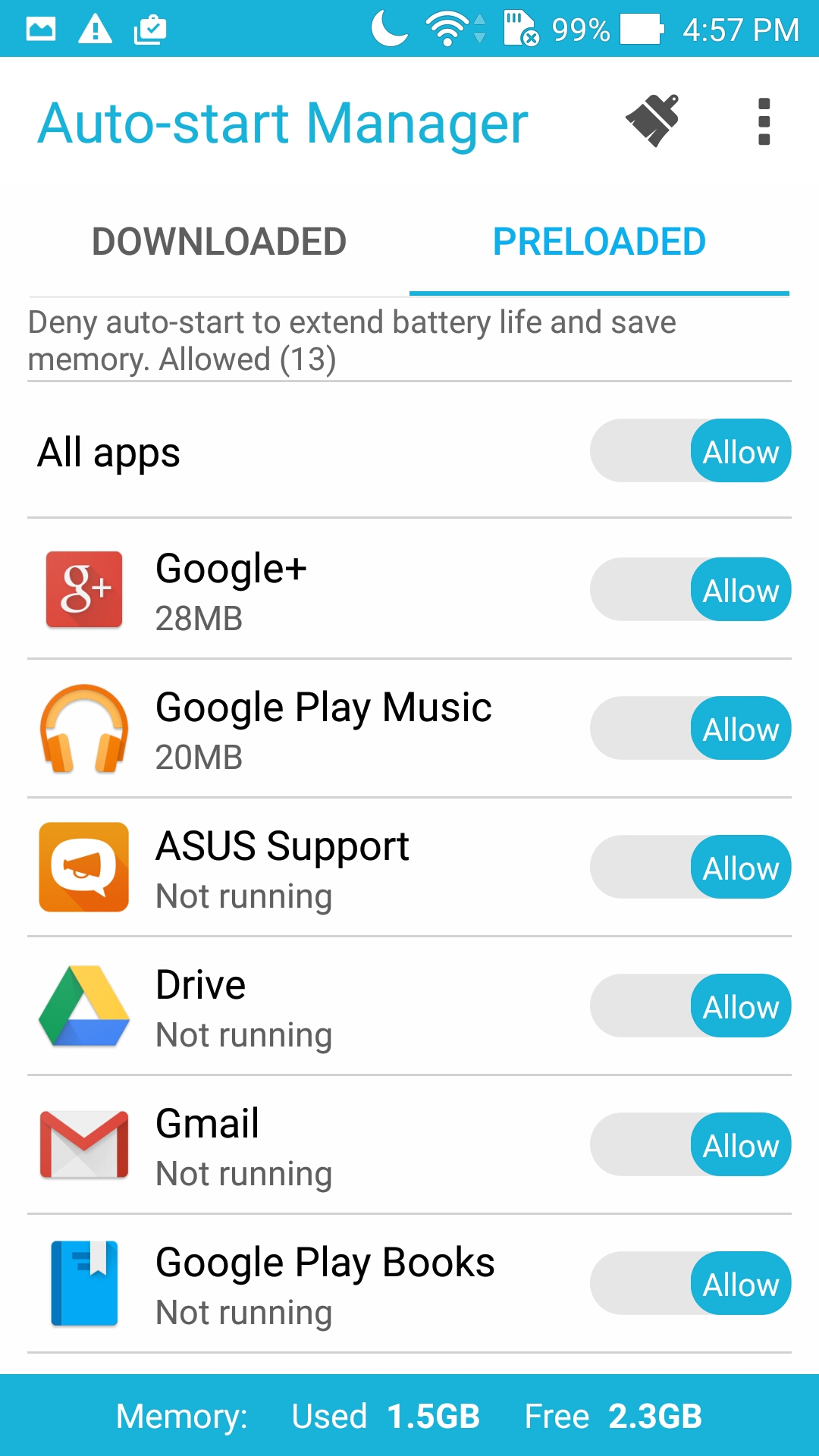Disable auto-start for ASUS Support
819x1456 pixels.
[x=690, y=868]
